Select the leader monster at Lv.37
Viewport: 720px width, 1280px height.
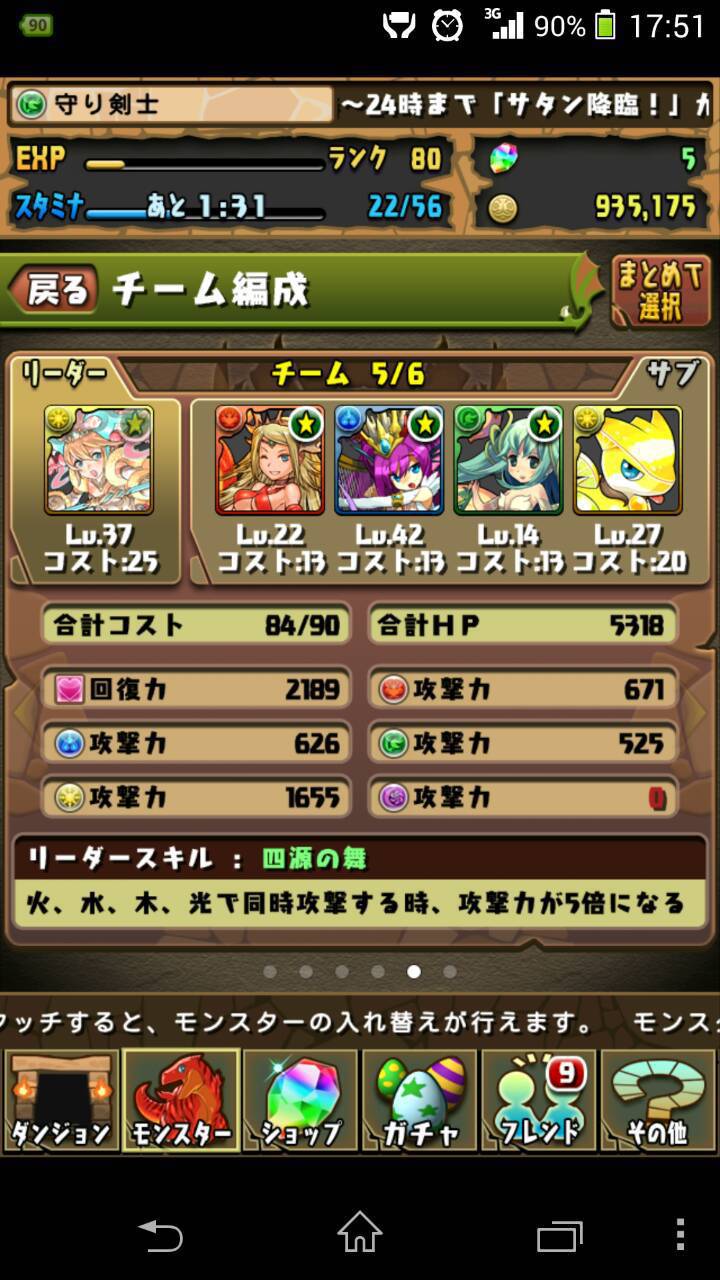point(98,460)
